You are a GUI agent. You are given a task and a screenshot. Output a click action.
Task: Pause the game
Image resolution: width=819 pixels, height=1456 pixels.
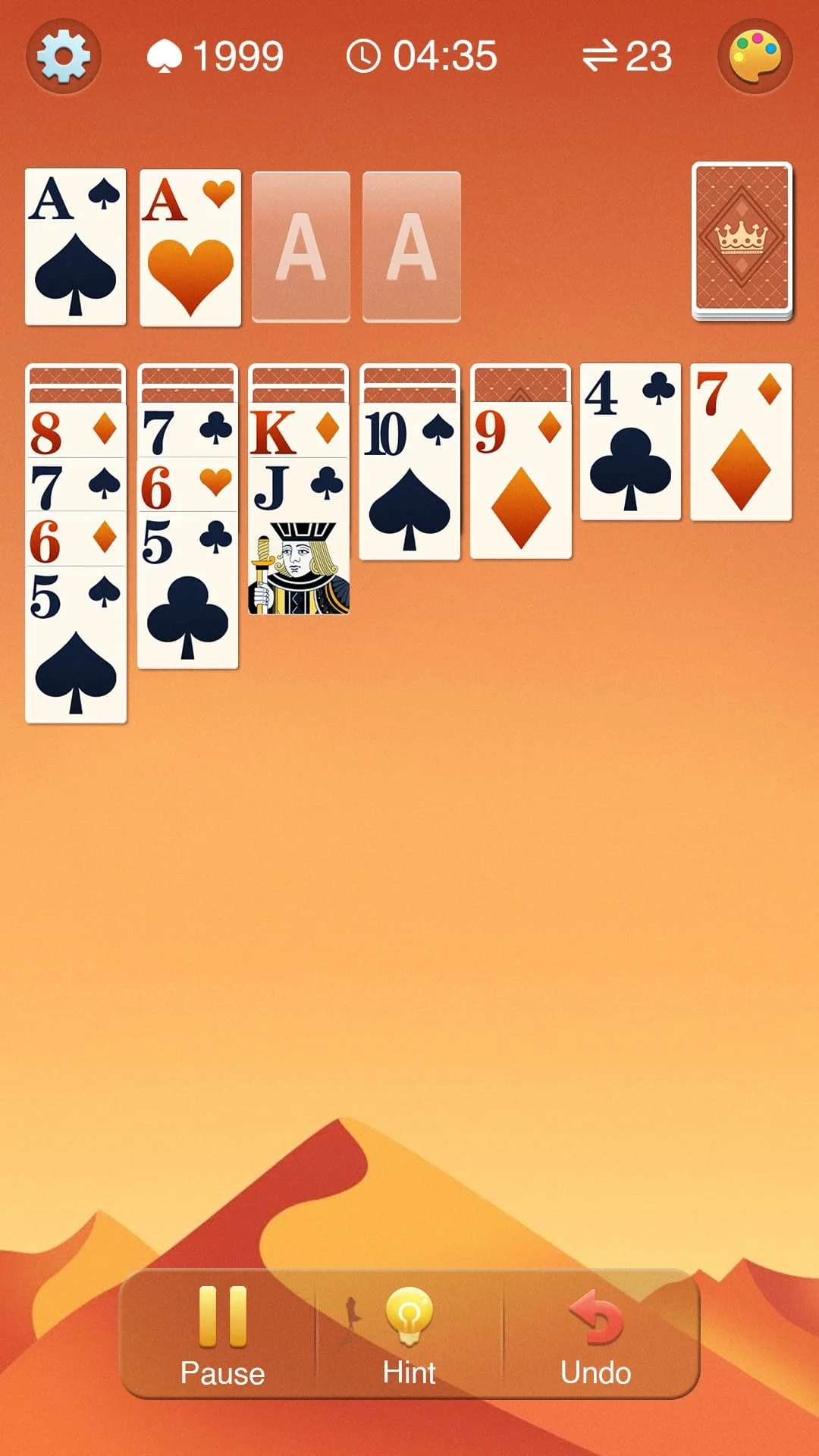(222, 1336)
